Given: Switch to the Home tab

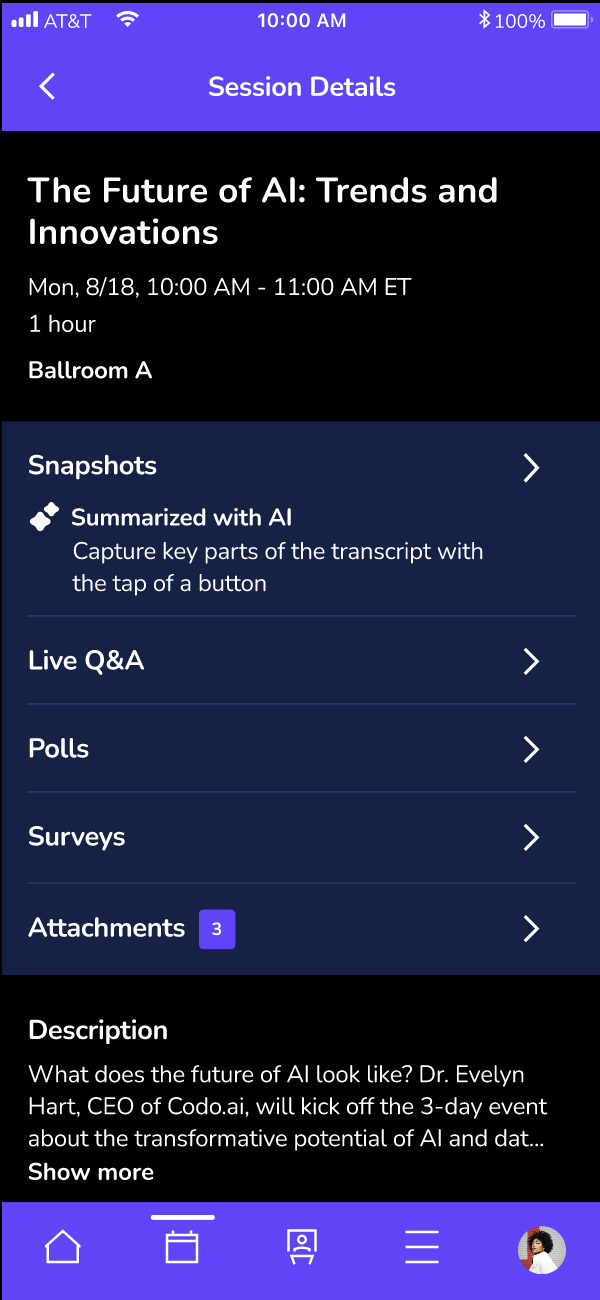Looking at the screenshot, I should [62, 1248].
